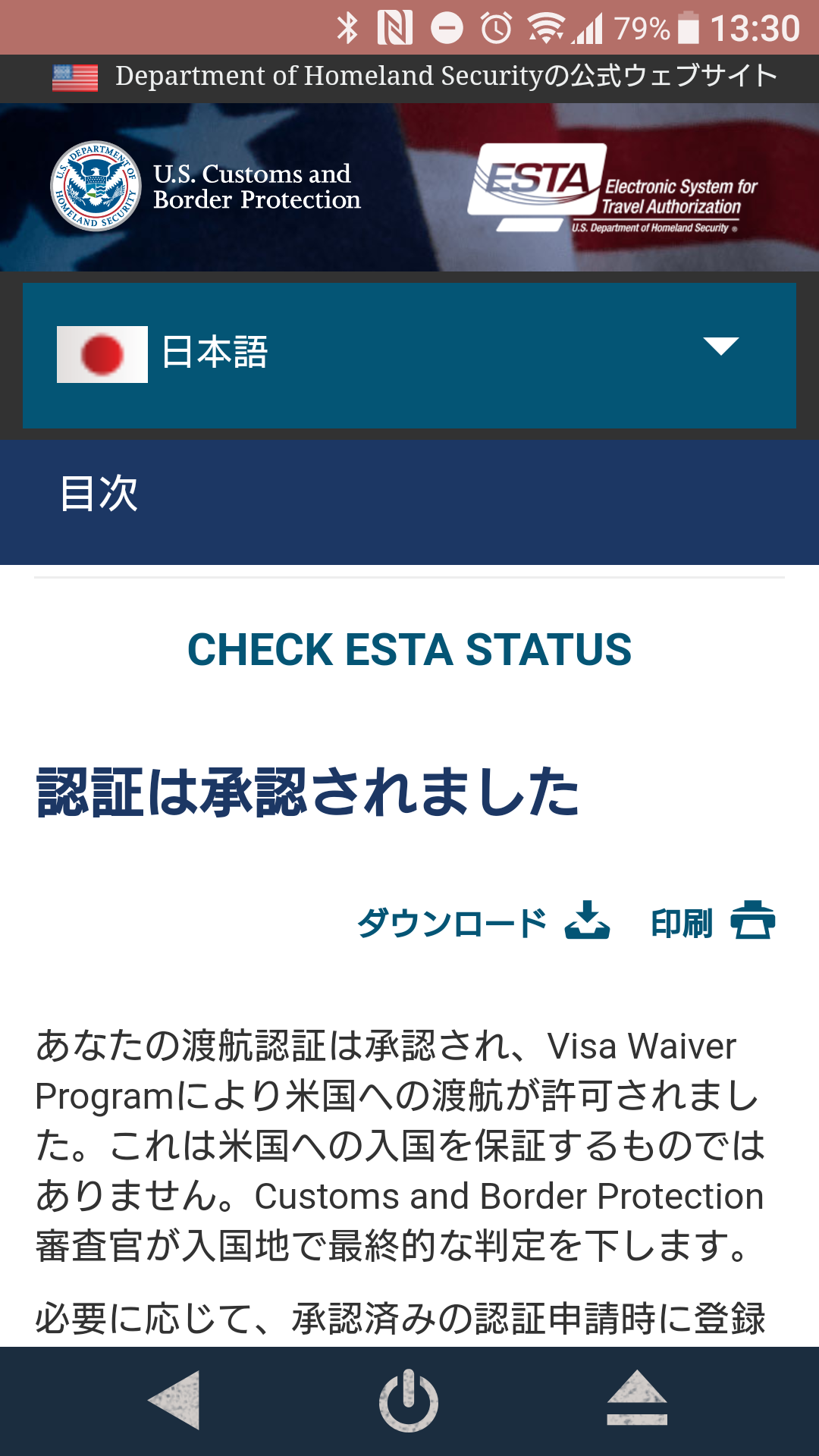Go back with the bottom back arrow
Image resolution: width=819 pixels, height=1456 pixels.
click(x=174, y=1400)
